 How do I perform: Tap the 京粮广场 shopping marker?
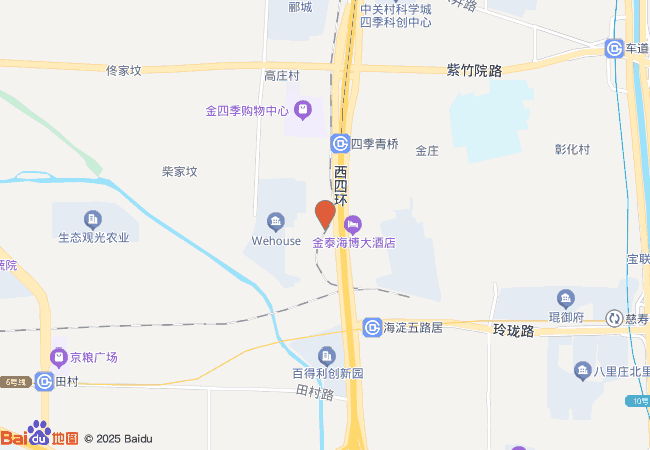coord(59,358)
